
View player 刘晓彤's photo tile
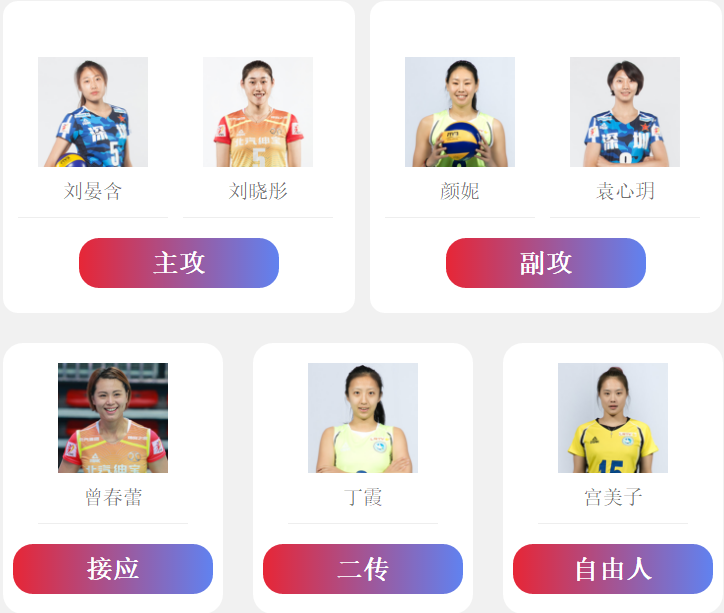[x=258, y=112]
